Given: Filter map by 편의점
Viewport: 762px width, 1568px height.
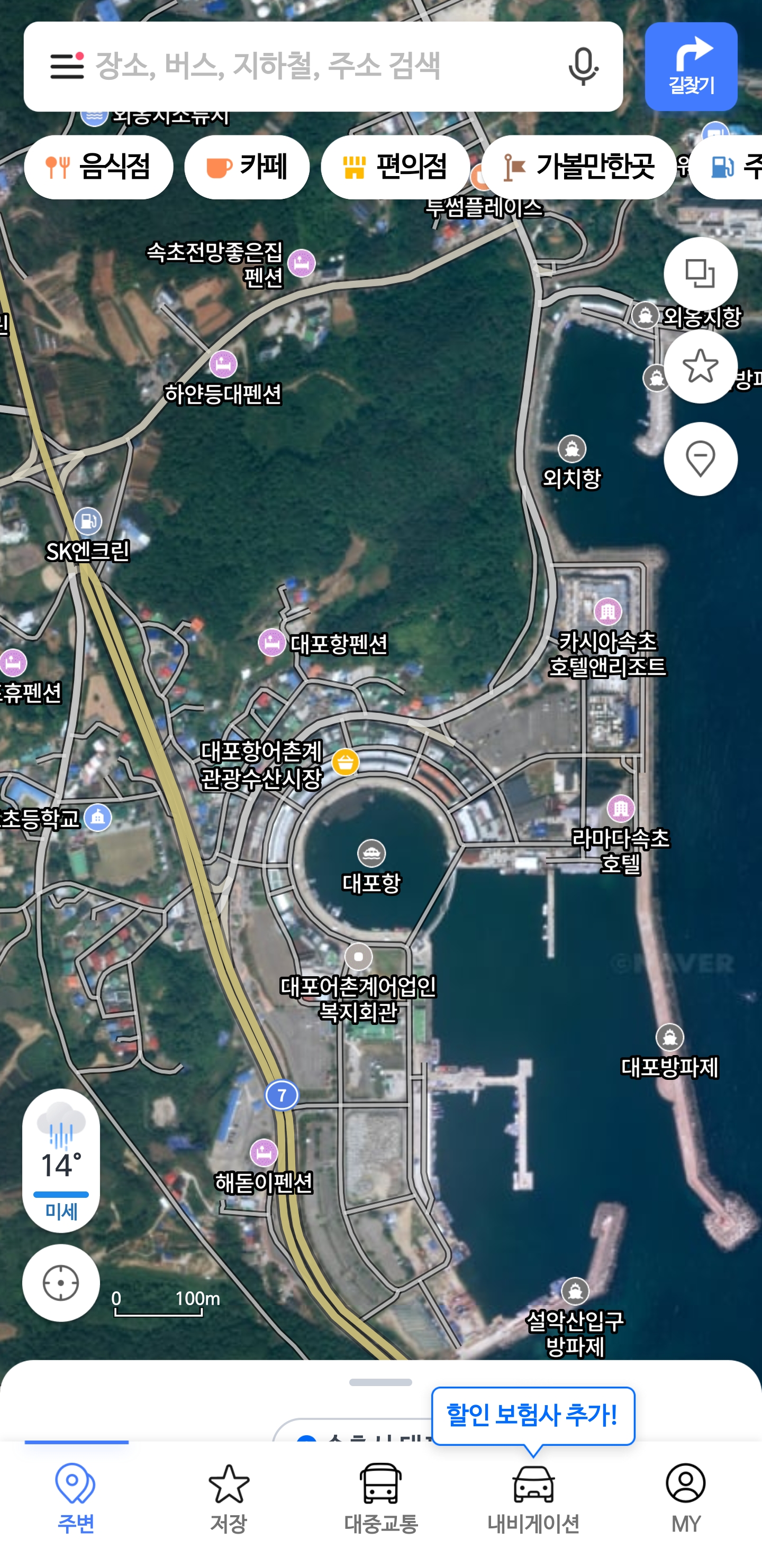Looking at the screenshot, I should 395,167.
